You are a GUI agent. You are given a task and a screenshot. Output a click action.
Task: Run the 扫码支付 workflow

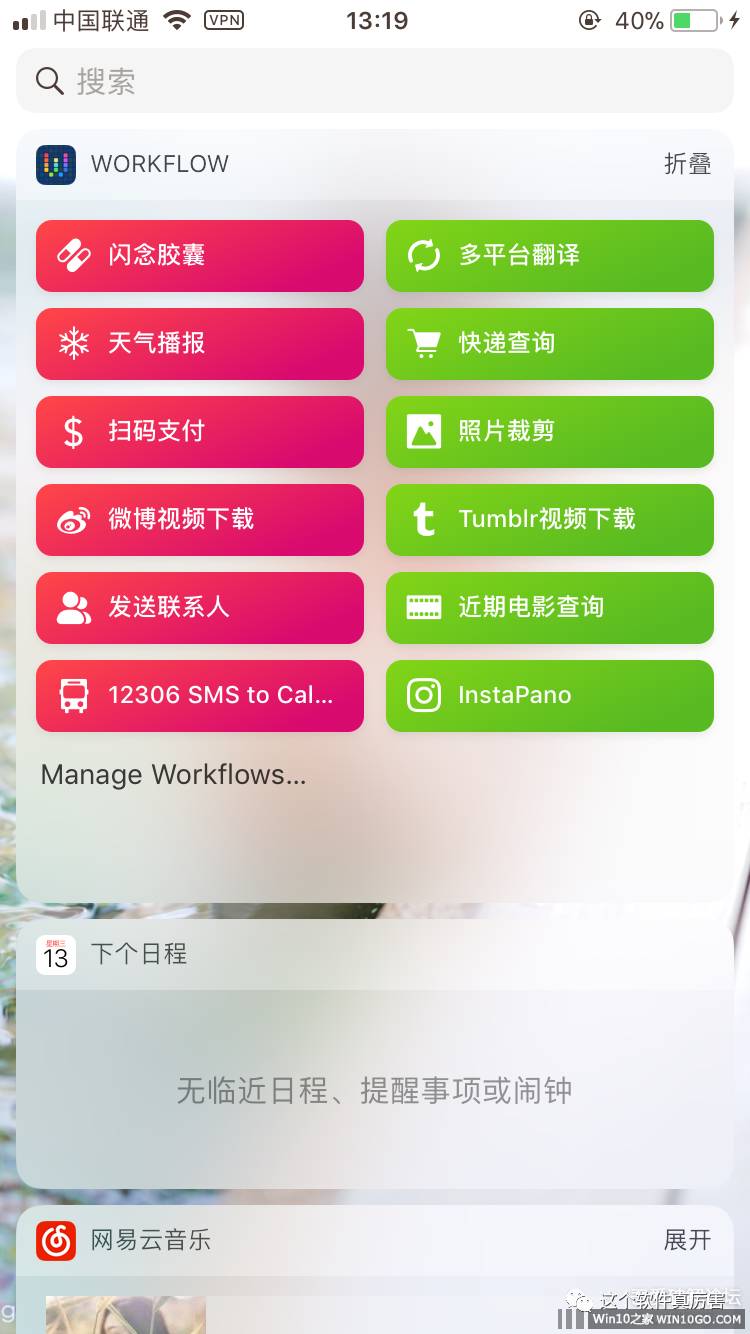200,432
